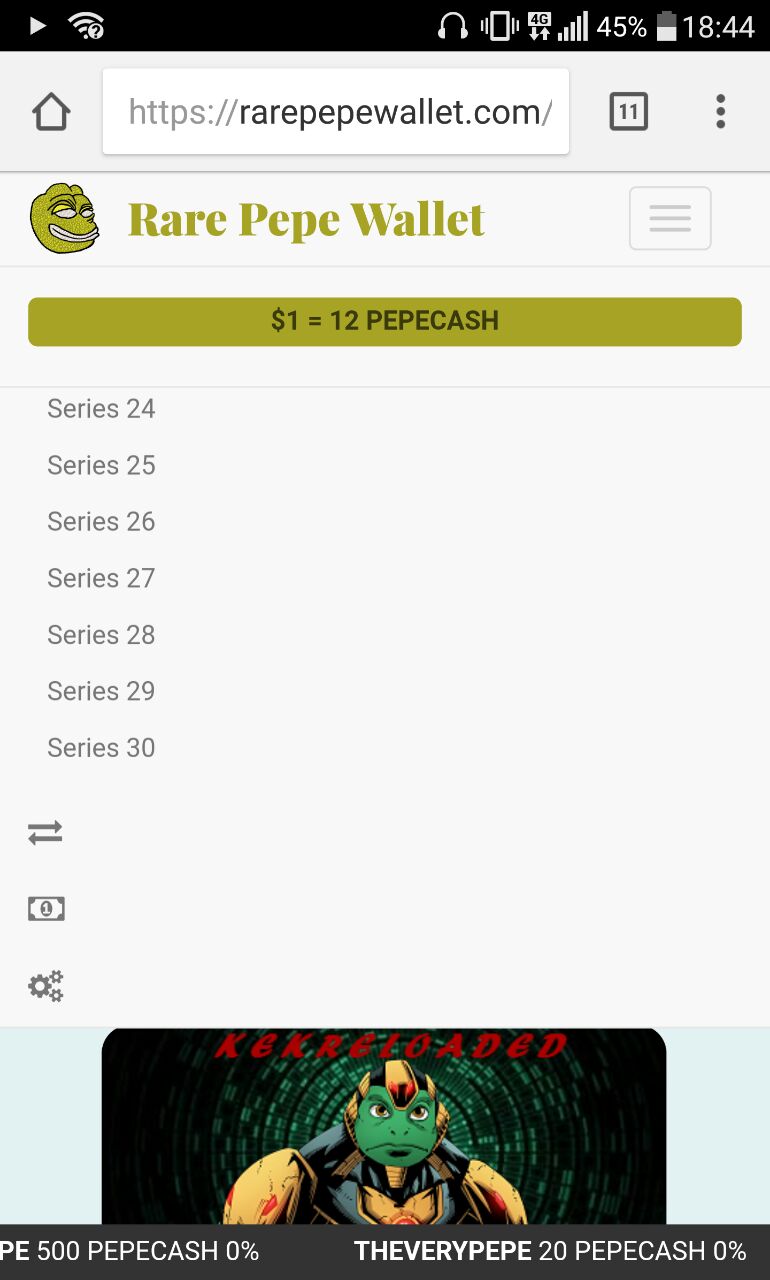
Task: Open the browser overflow menu
Action: point(720,111)
